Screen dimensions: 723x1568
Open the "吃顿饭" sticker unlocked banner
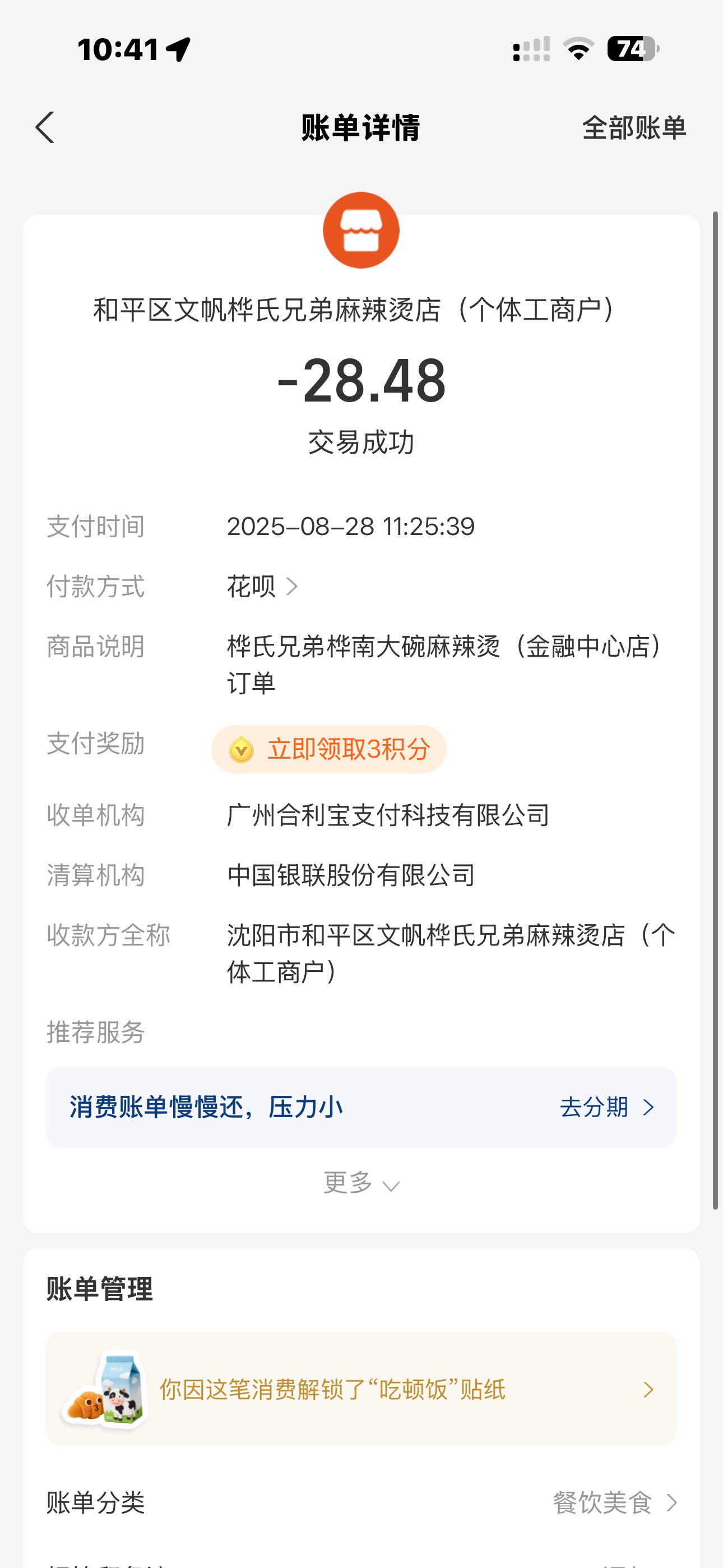361,1389
